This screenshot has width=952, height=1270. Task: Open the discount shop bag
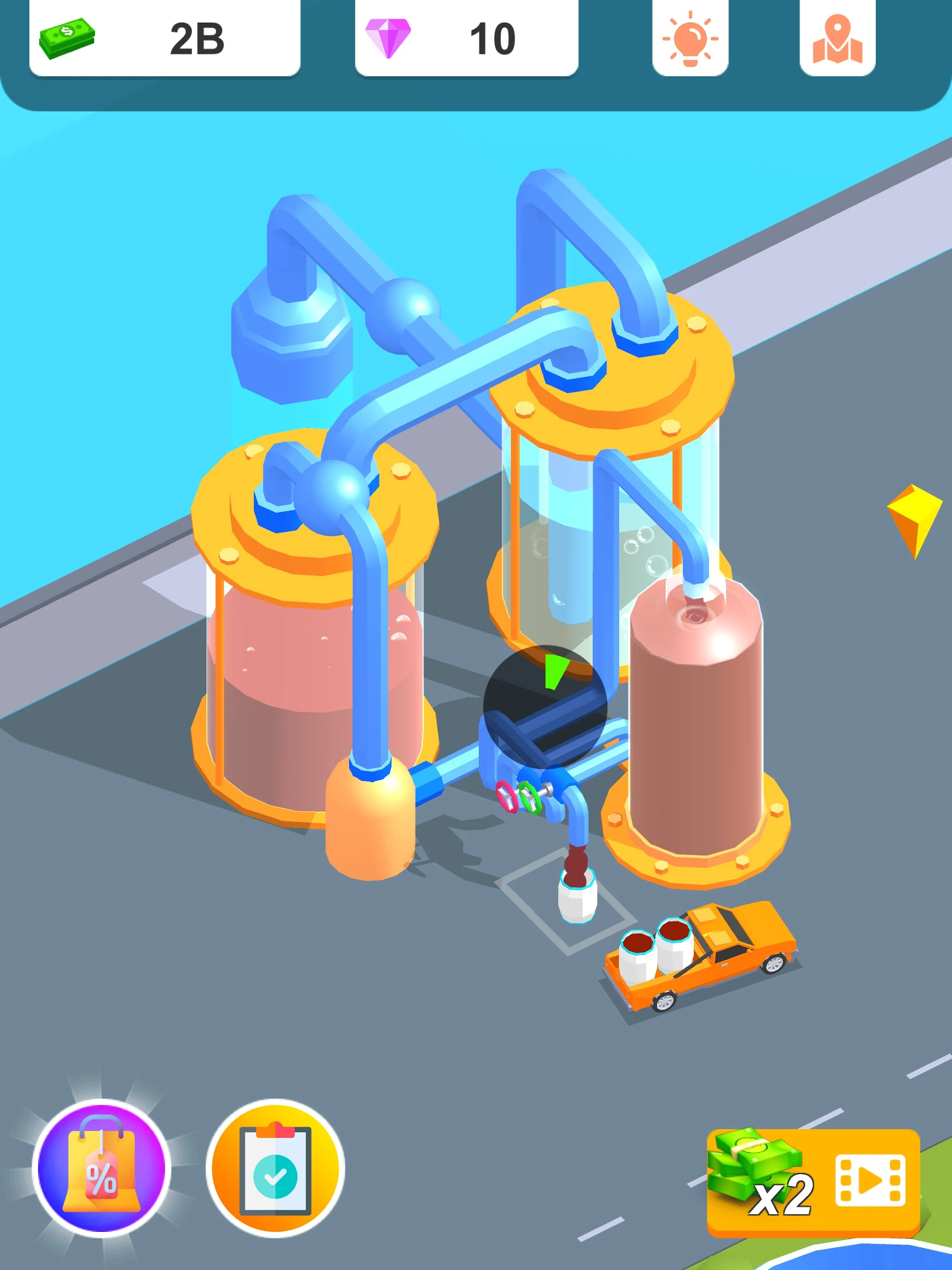tap(101, 1168)
